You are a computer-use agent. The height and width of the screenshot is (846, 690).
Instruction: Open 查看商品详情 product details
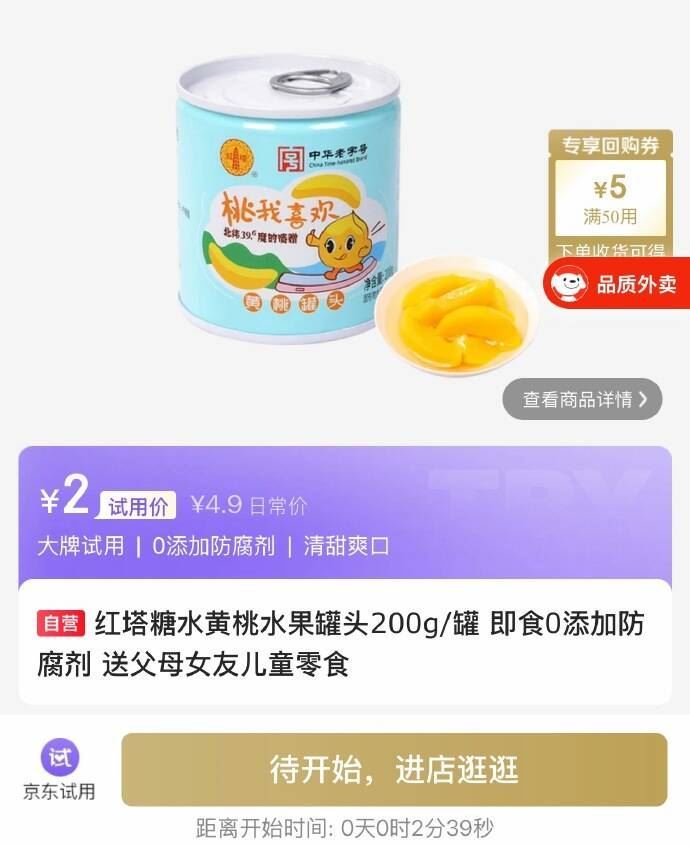[582, 399]
